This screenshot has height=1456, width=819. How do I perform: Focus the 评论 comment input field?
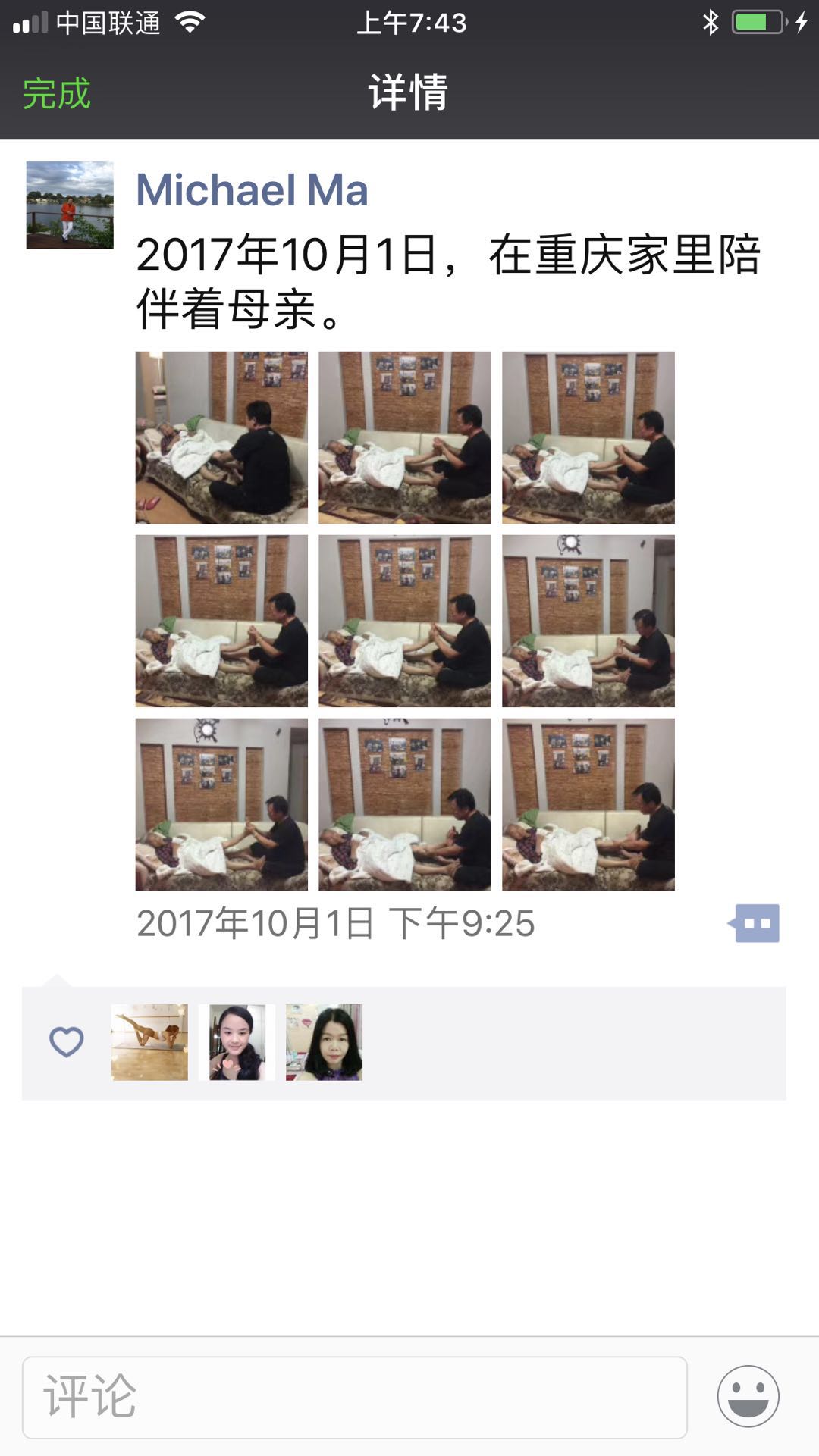[x=355, y=1397]
